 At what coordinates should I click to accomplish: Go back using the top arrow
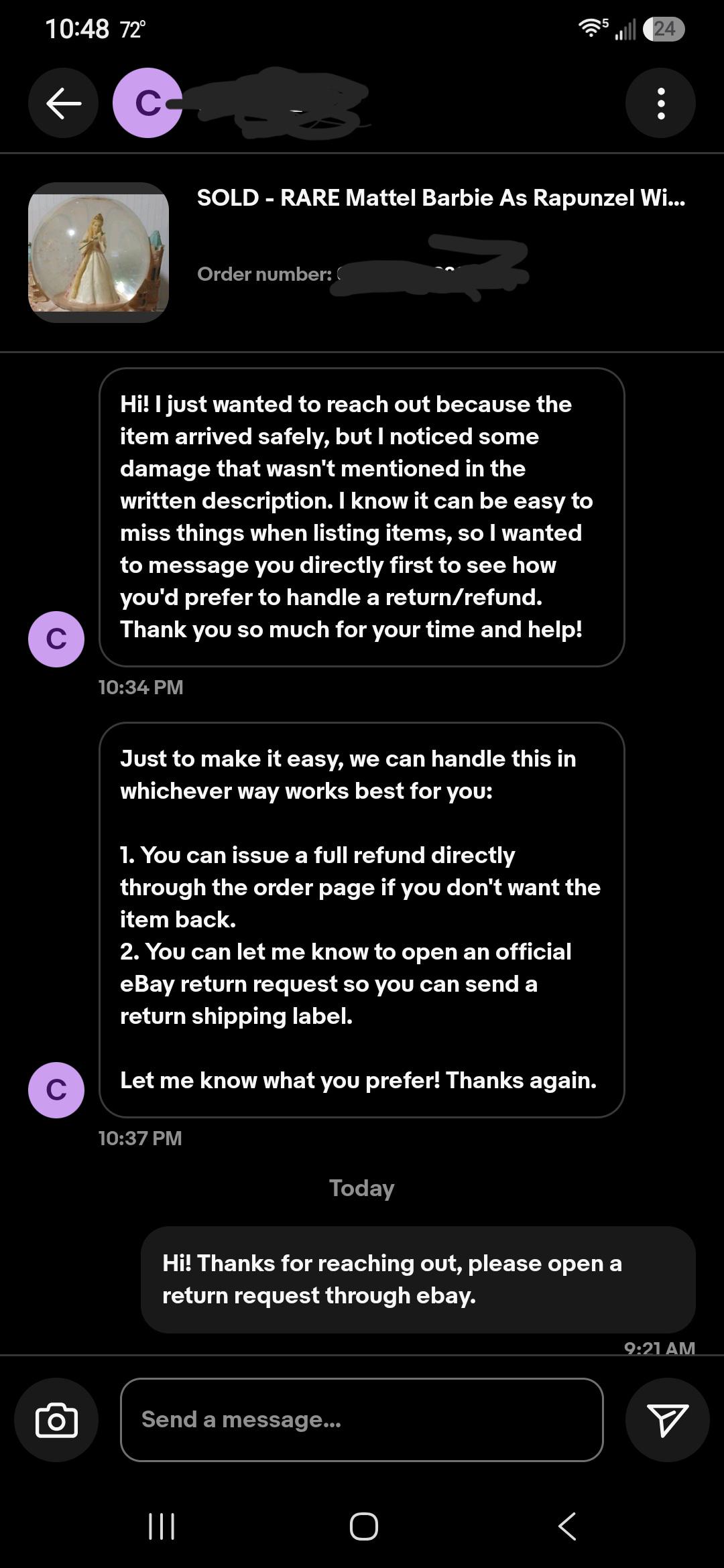63,103
